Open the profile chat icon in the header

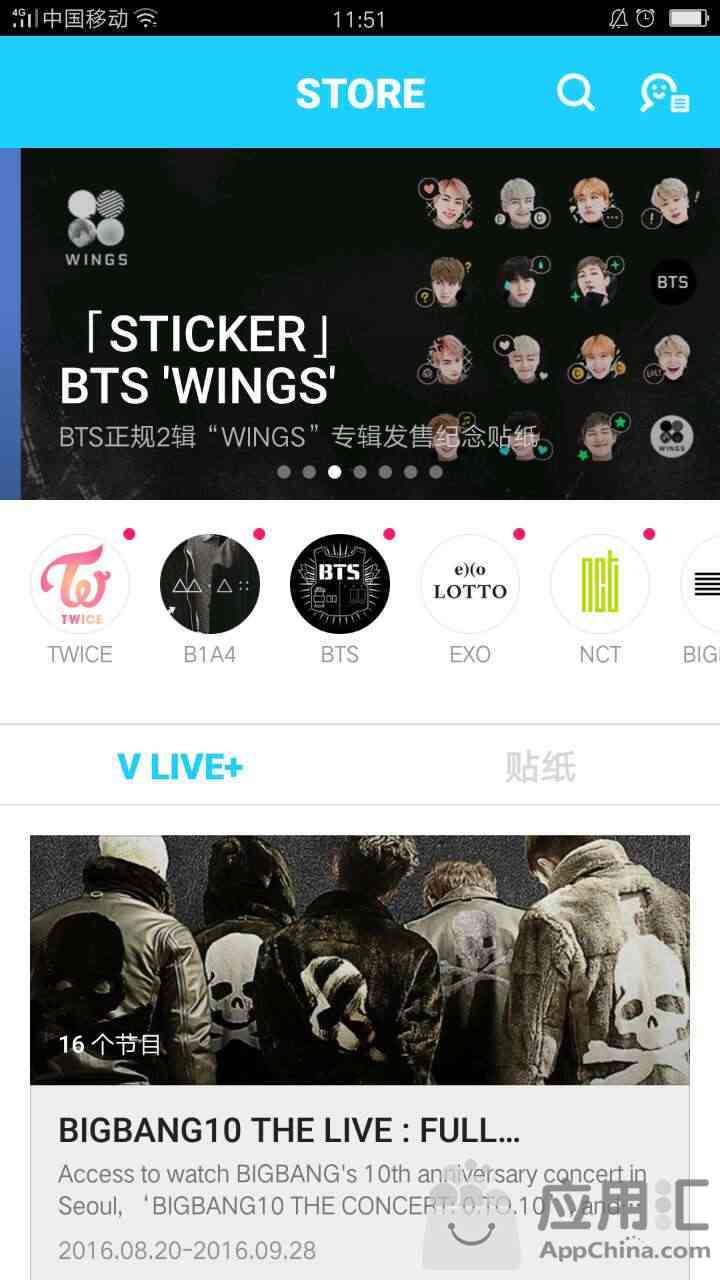point(664,93)
